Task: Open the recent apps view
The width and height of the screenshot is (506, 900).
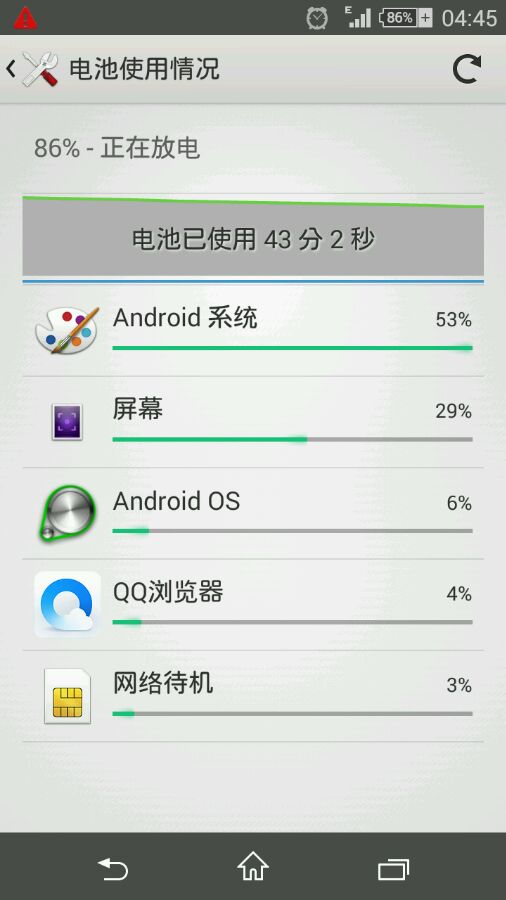Action: tap(394, 868)
